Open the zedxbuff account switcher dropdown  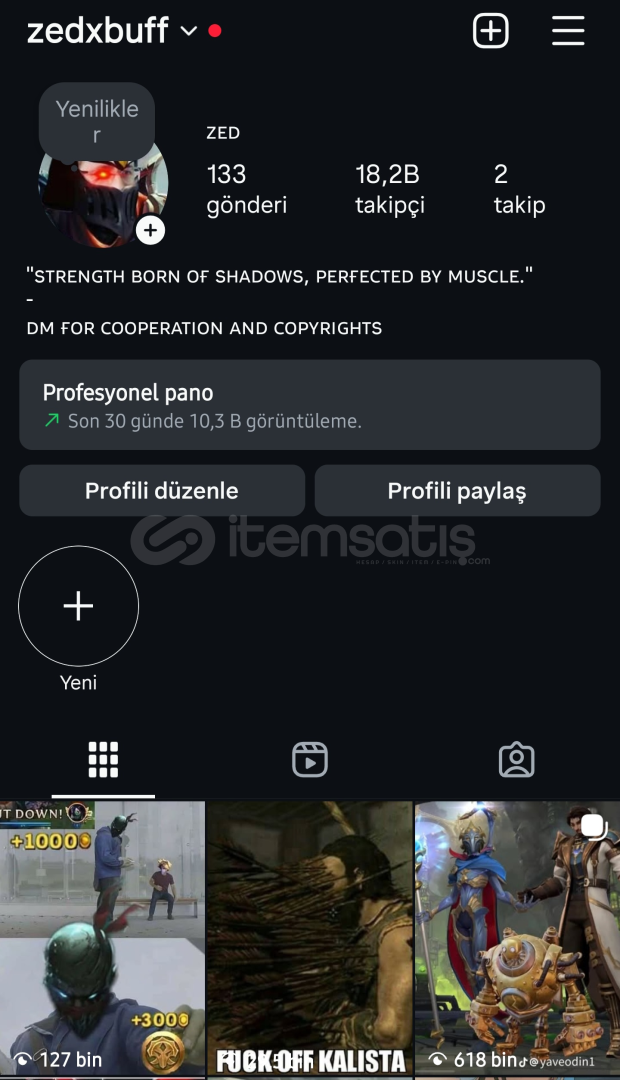click(x=188, y=31)
